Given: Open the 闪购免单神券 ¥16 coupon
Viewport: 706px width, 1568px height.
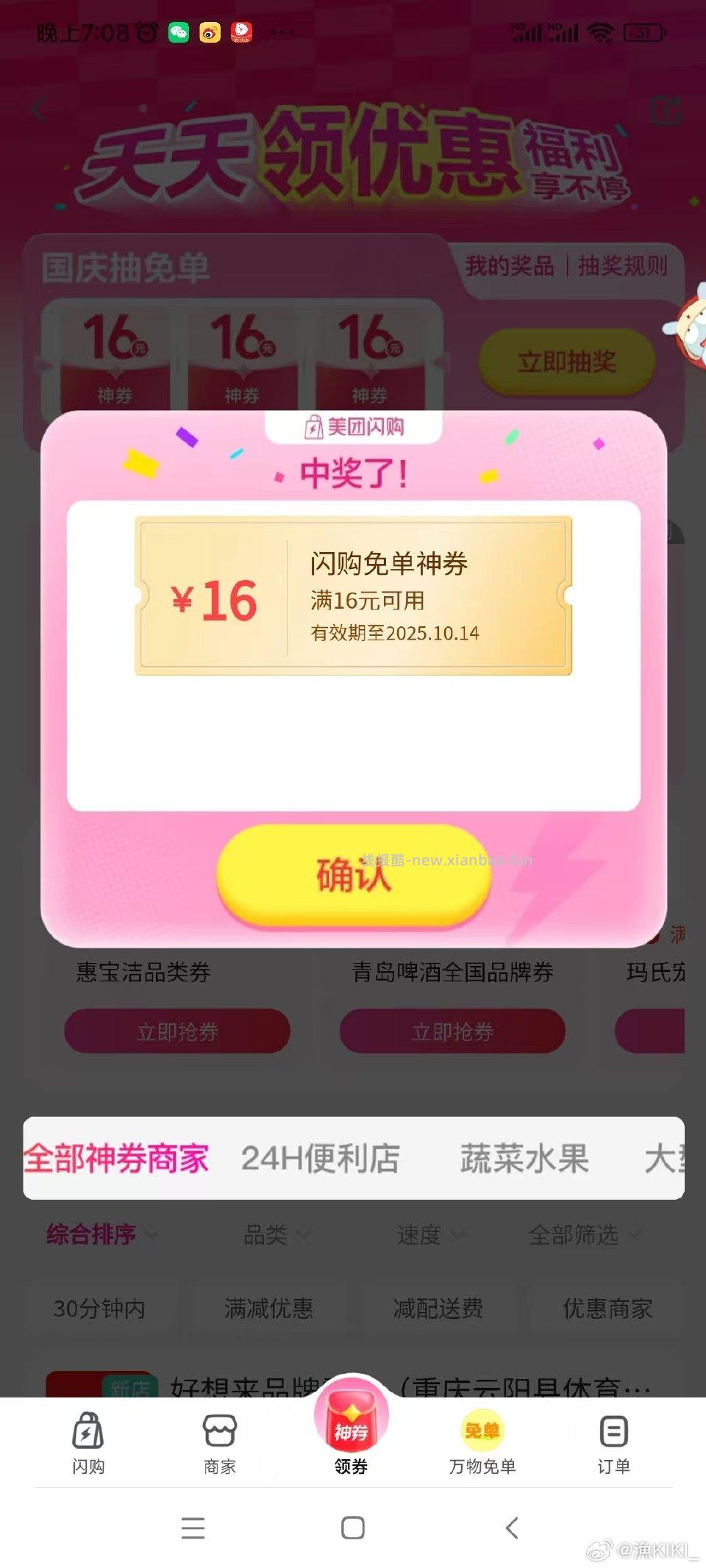Looking at the screenshot, I should pos(353,596).
